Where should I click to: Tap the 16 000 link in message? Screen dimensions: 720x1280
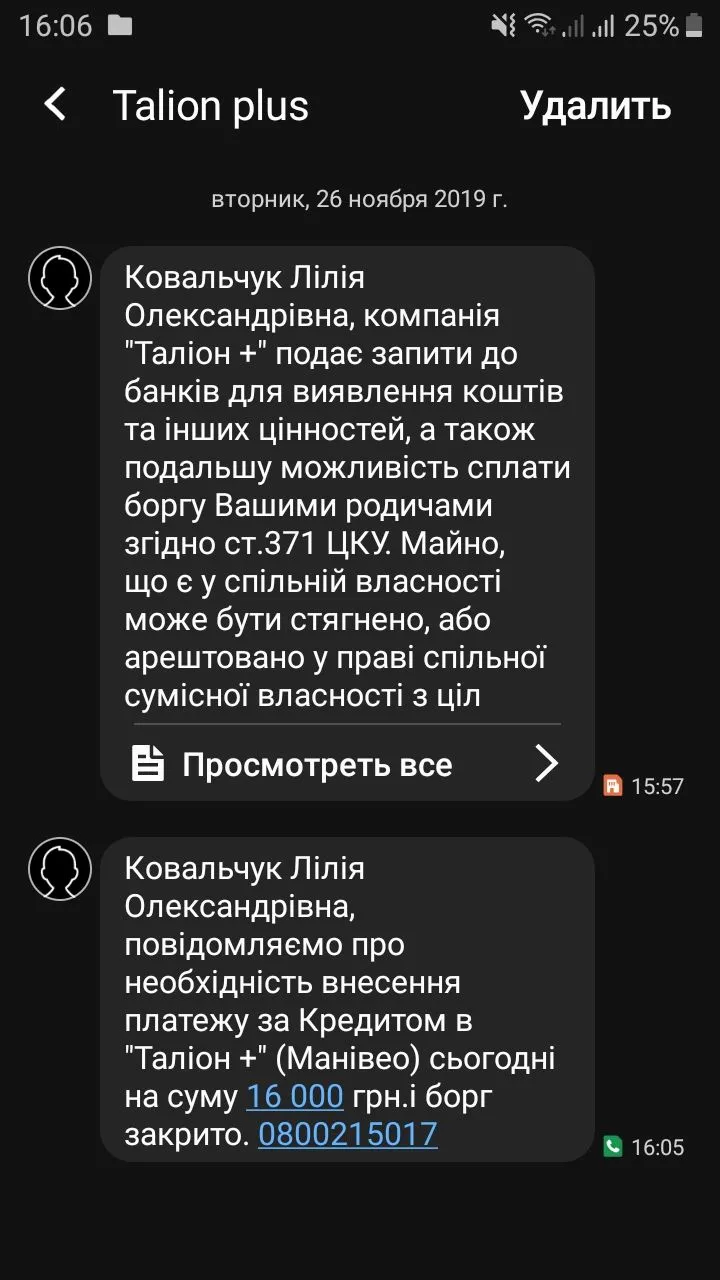295,1097
